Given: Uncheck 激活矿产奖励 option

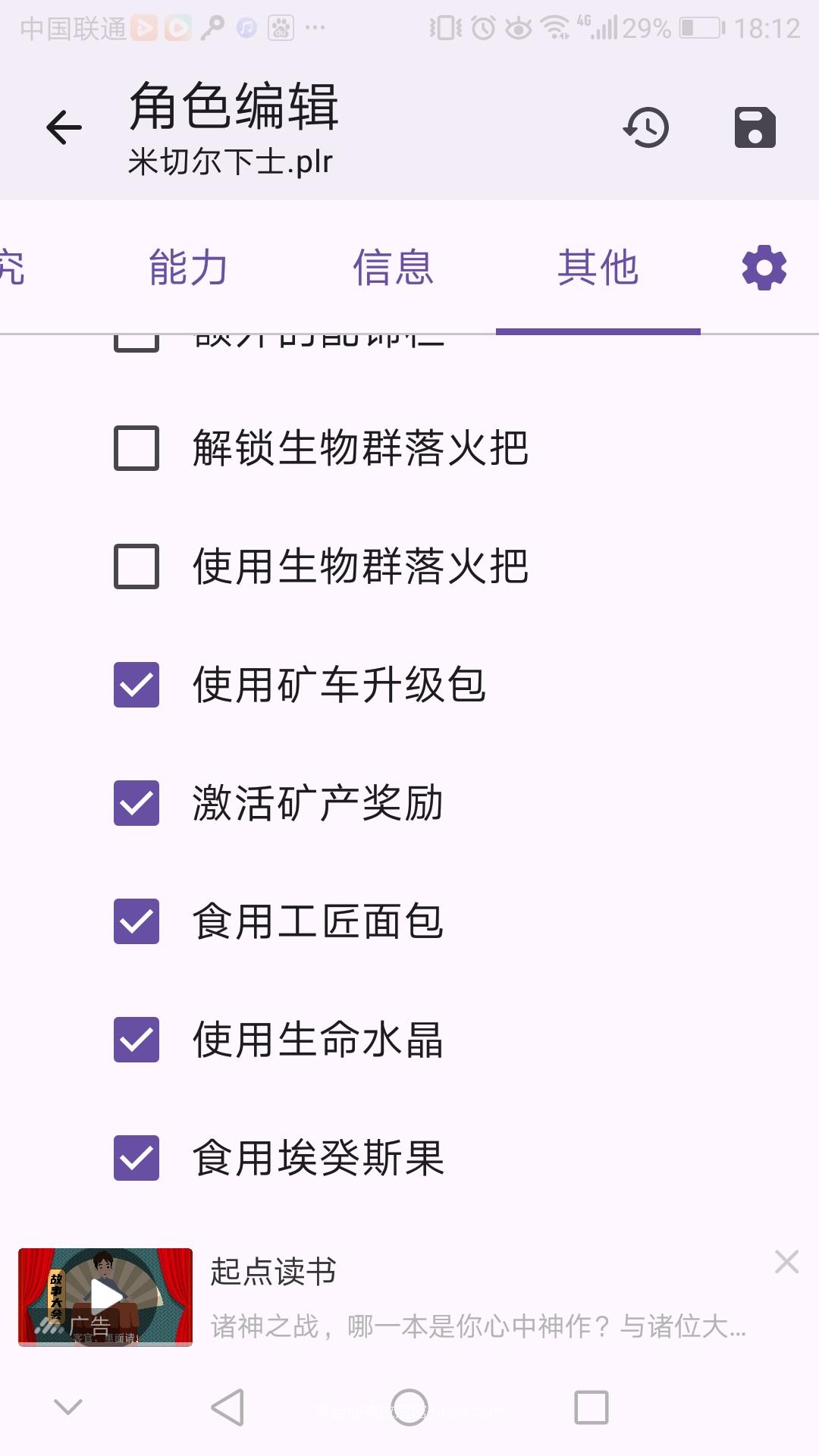Looking at the screenshot, I should pos(136,802).
